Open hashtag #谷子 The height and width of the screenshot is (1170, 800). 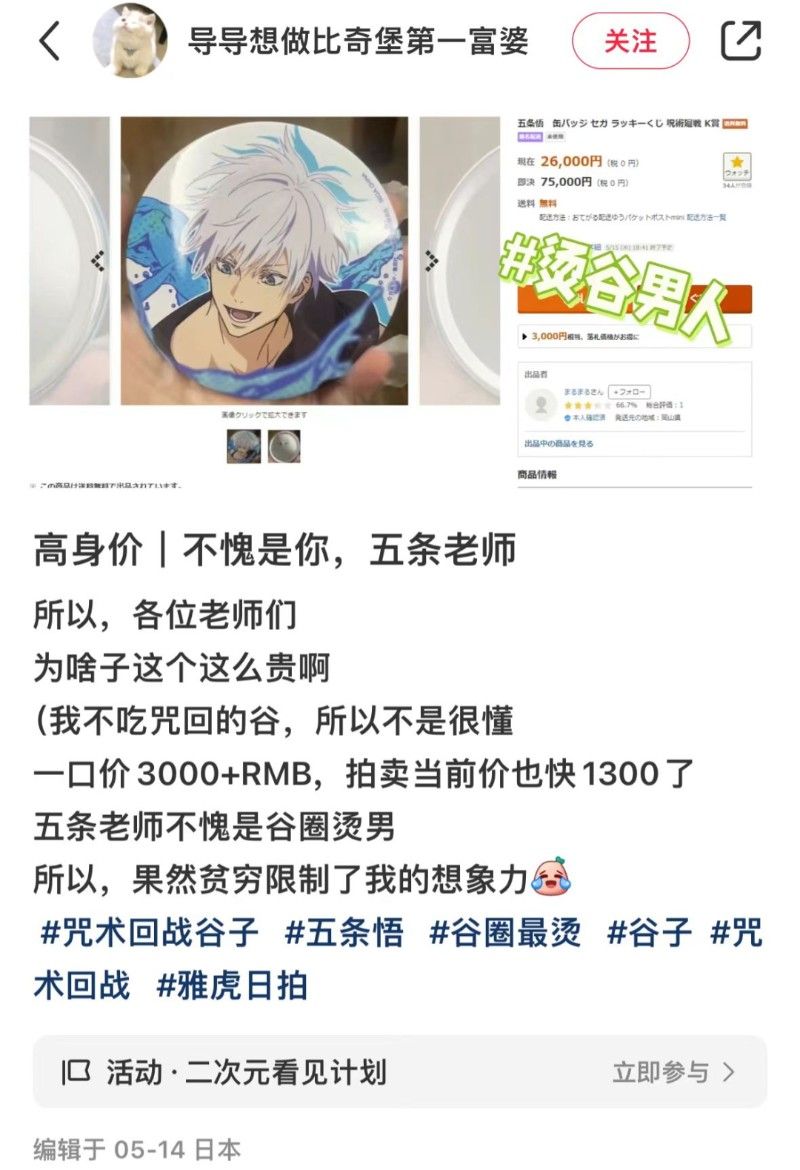coord(649,933)
